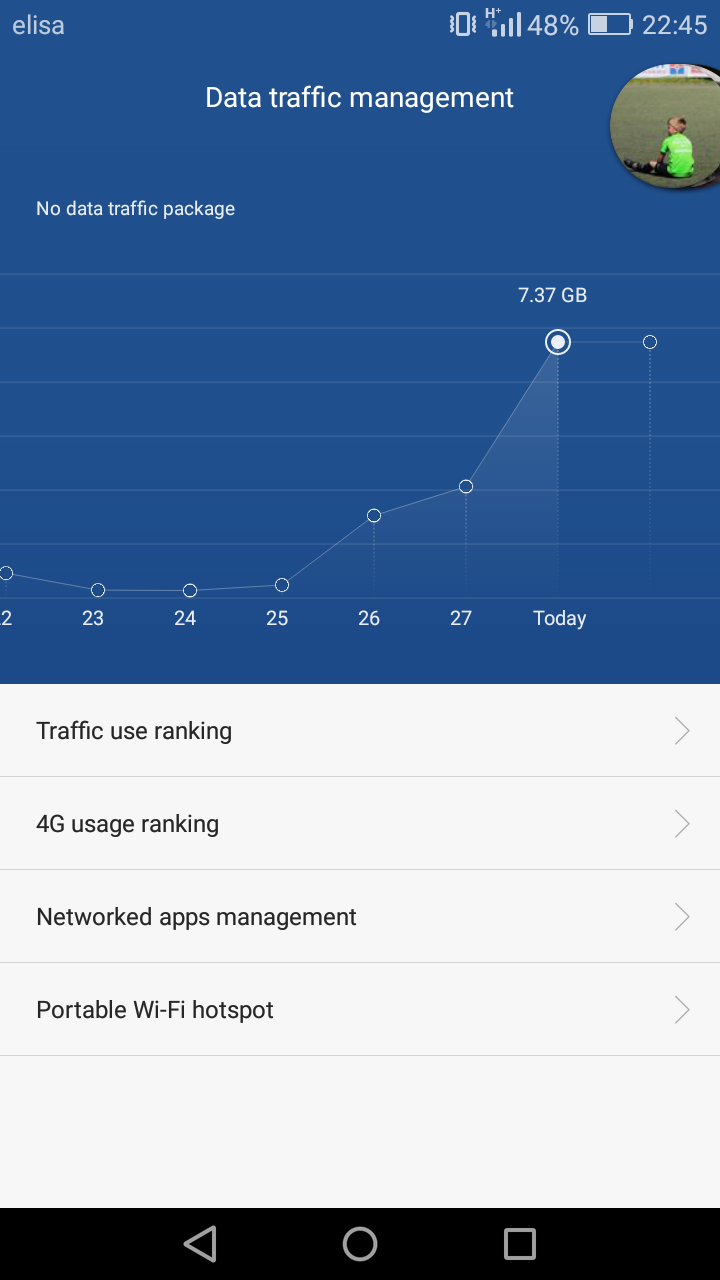Open 4G usage ranking
720x1280 pixels.
pyautogui.click(x=360, y=824)
